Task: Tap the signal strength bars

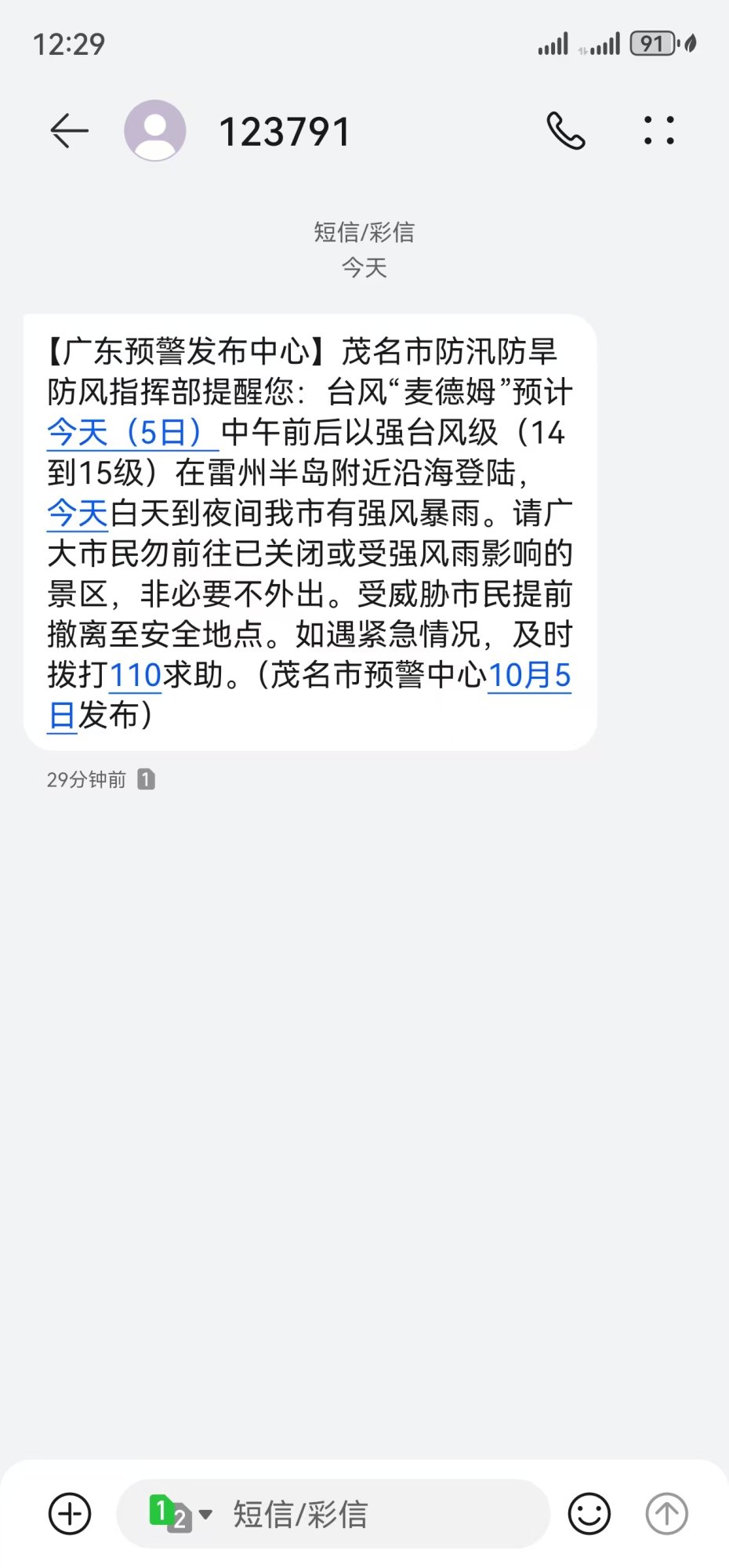Action: click(x=553, y=45)
